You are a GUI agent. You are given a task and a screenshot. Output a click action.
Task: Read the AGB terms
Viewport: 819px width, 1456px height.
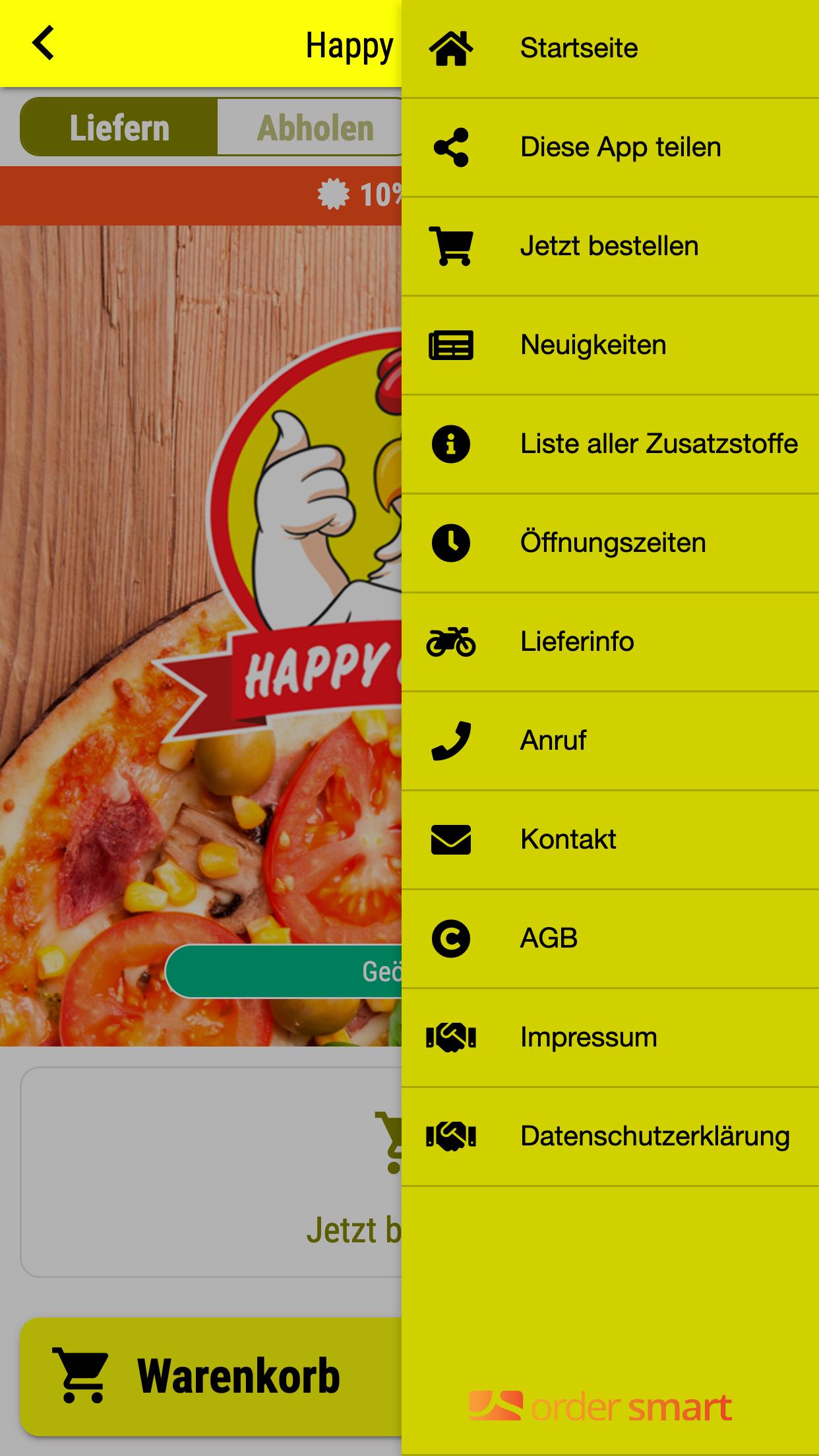(609, 938)
